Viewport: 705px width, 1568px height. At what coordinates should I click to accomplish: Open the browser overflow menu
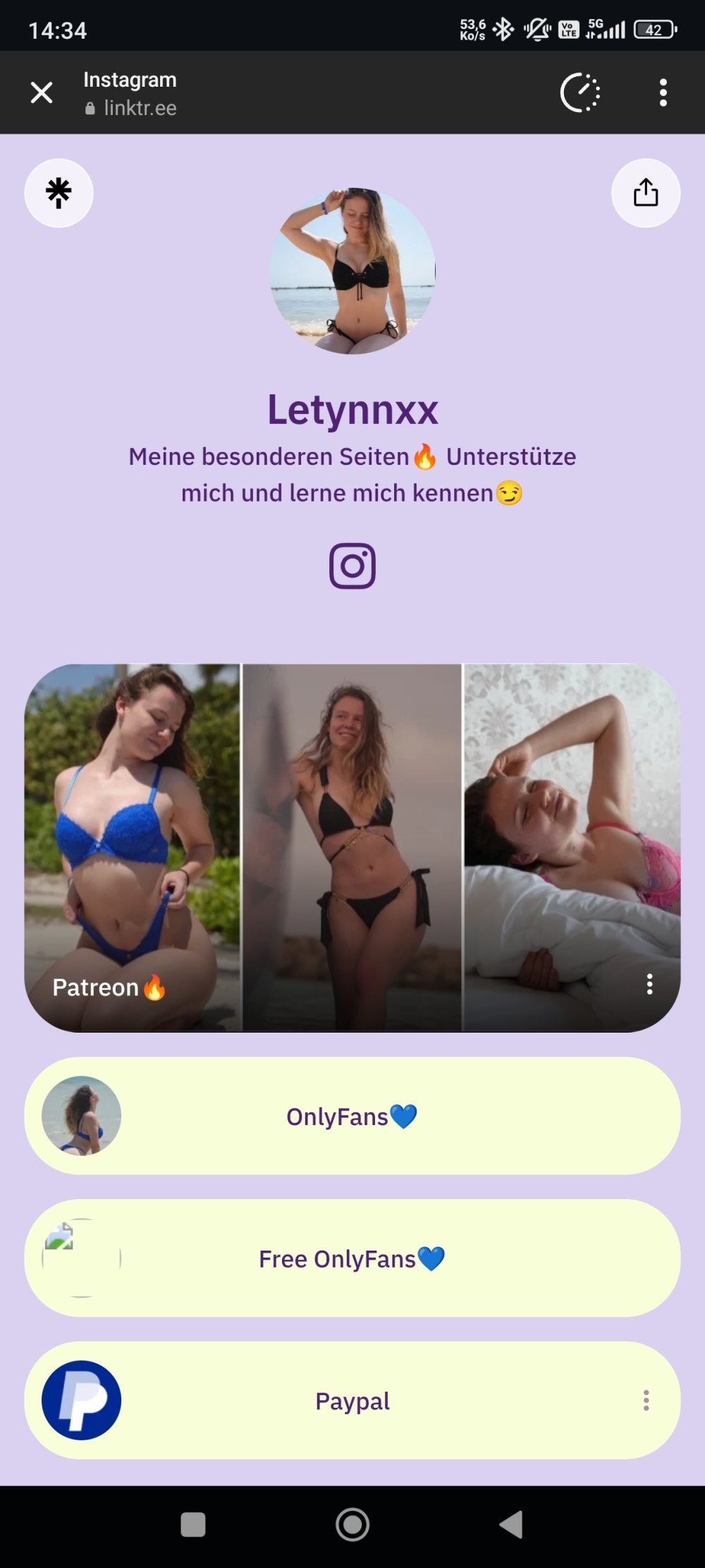pyautogui.click(x=663, y=92)
